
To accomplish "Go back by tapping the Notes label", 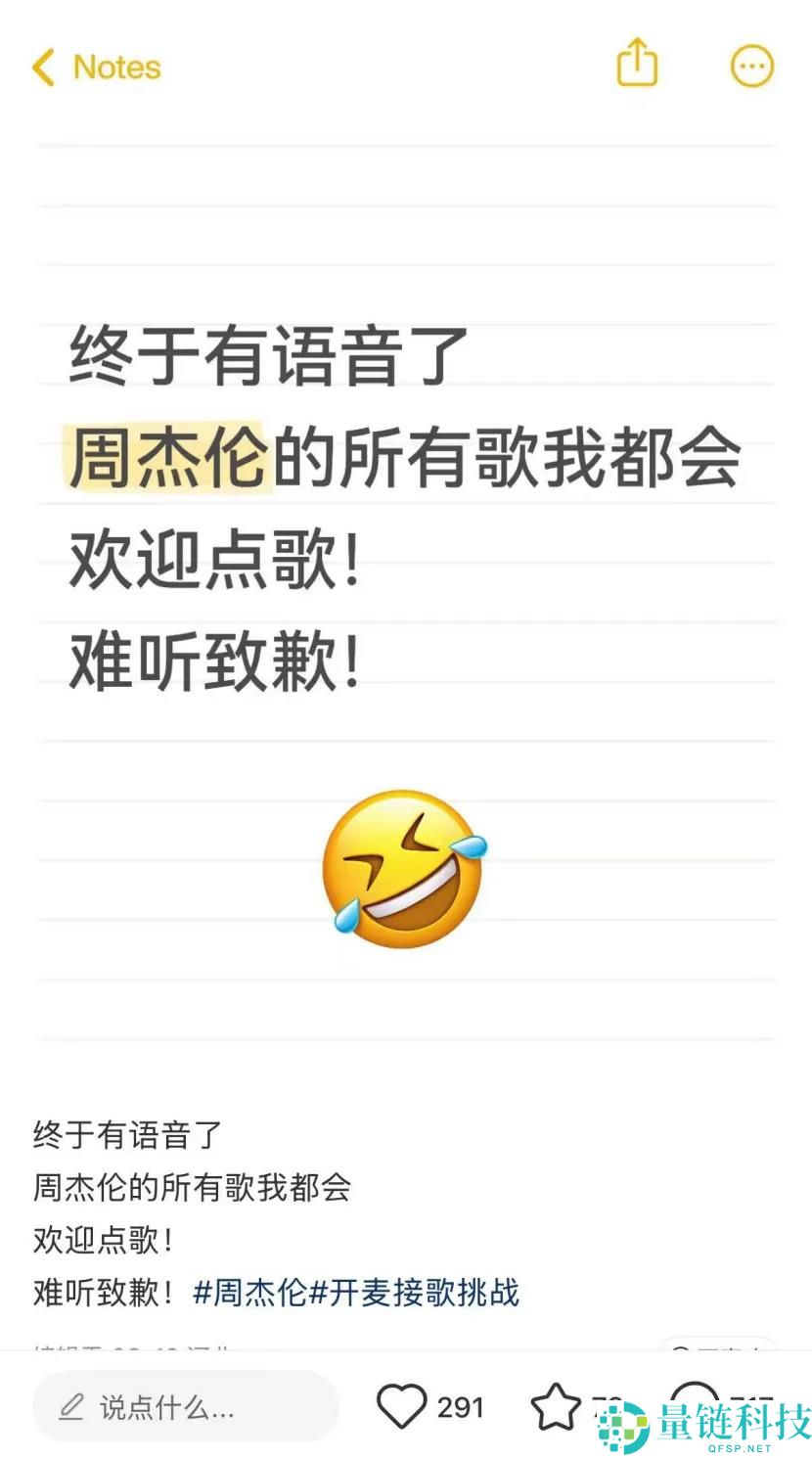I will pos(115,67).
